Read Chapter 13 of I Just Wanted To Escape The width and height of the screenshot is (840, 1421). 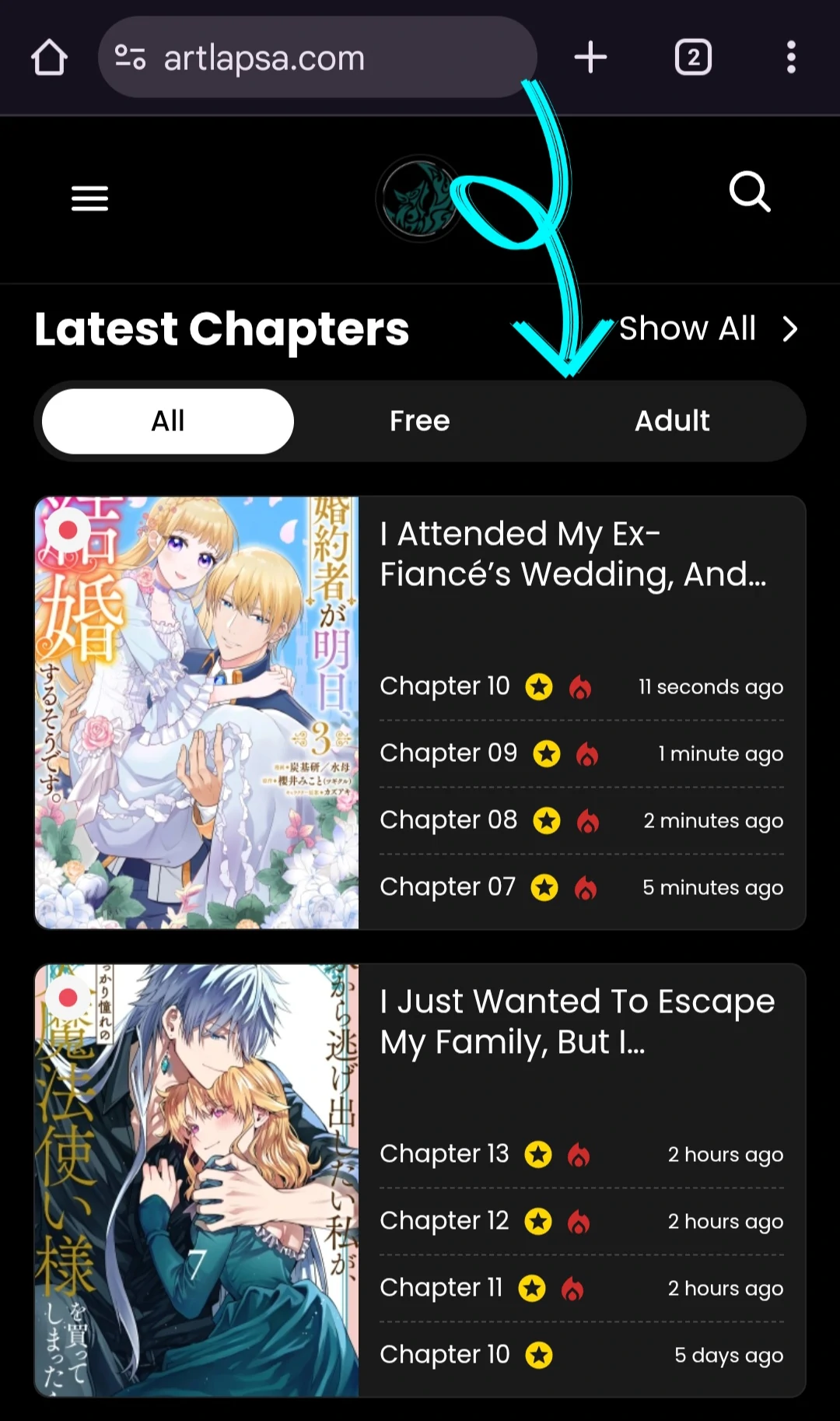click(444, 1154)
